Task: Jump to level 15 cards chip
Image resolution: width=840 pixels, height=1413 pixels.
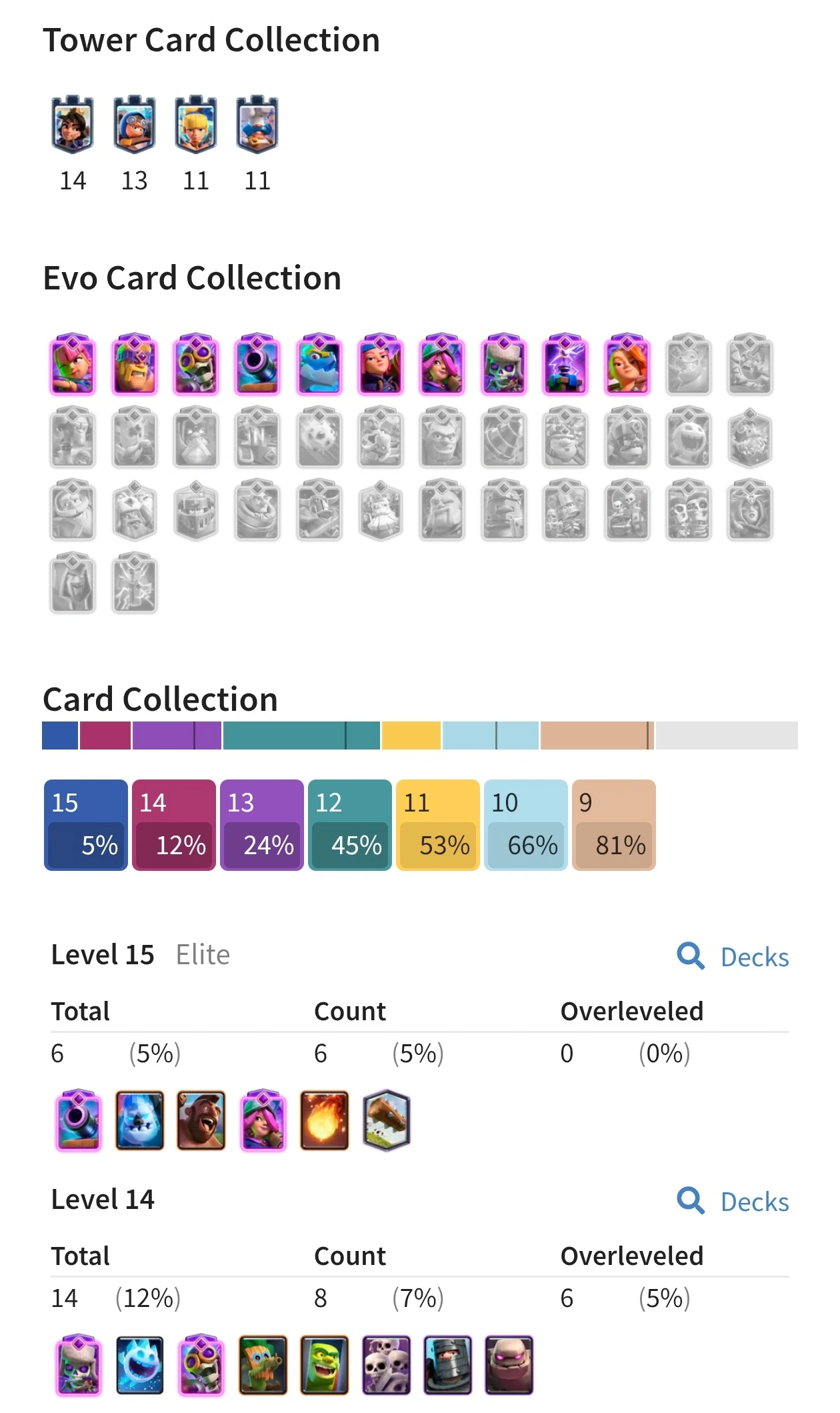Action: point(85,825)
